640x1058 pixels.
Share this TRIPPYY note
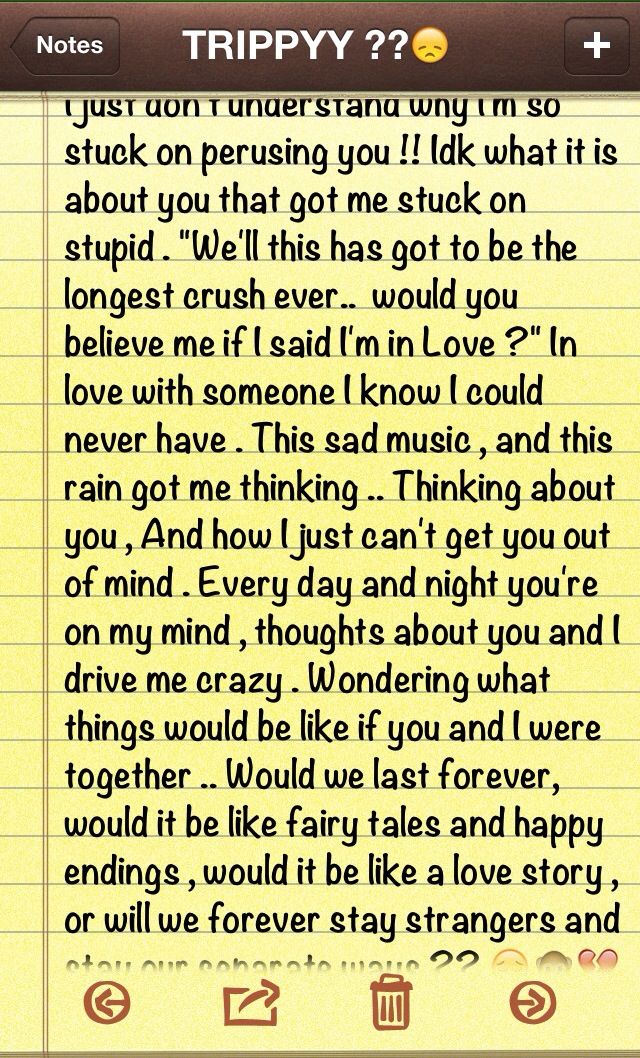pos(250,1002)
